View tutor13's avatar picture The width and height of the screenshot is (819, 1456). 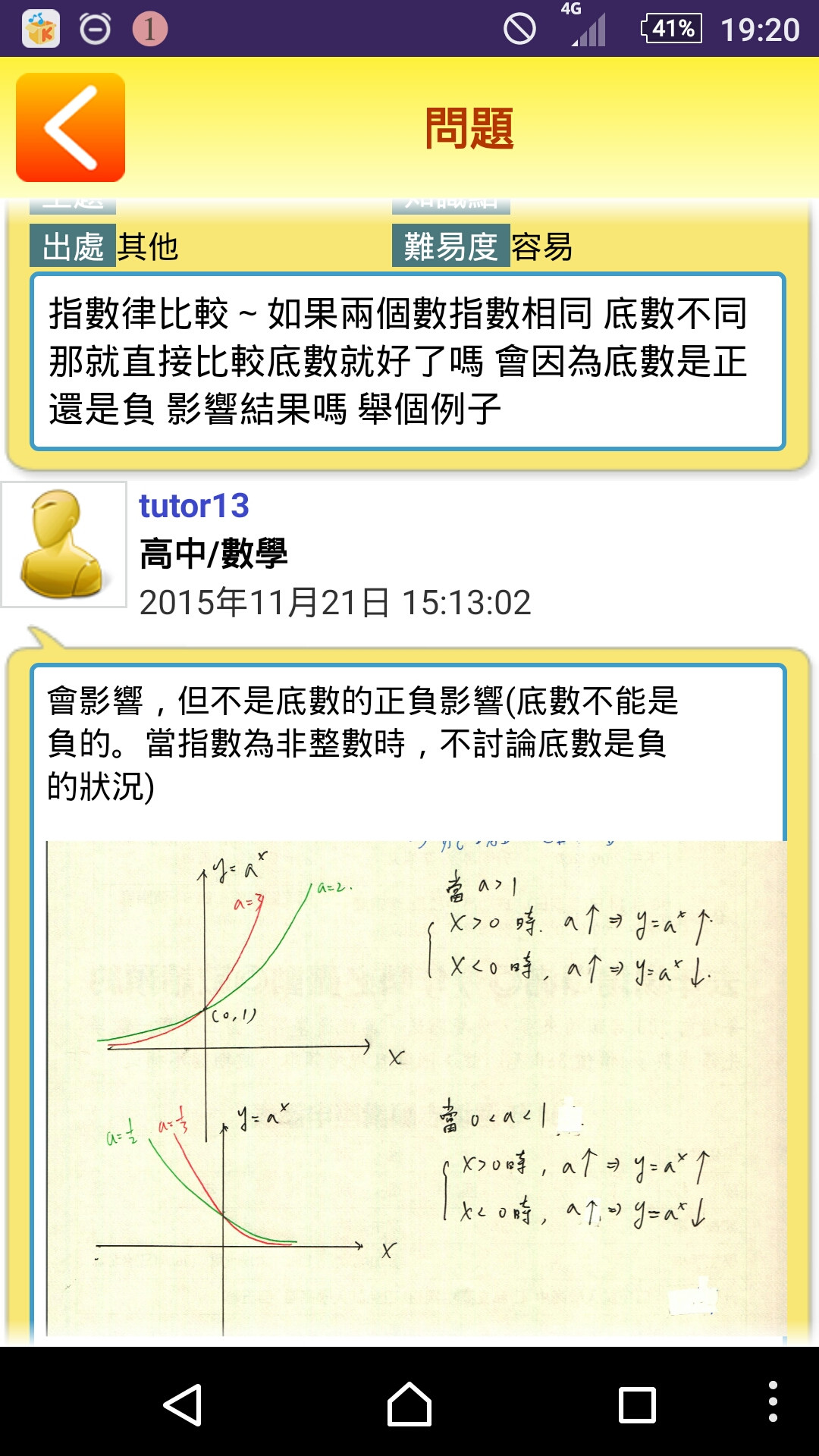click(64, 544)
